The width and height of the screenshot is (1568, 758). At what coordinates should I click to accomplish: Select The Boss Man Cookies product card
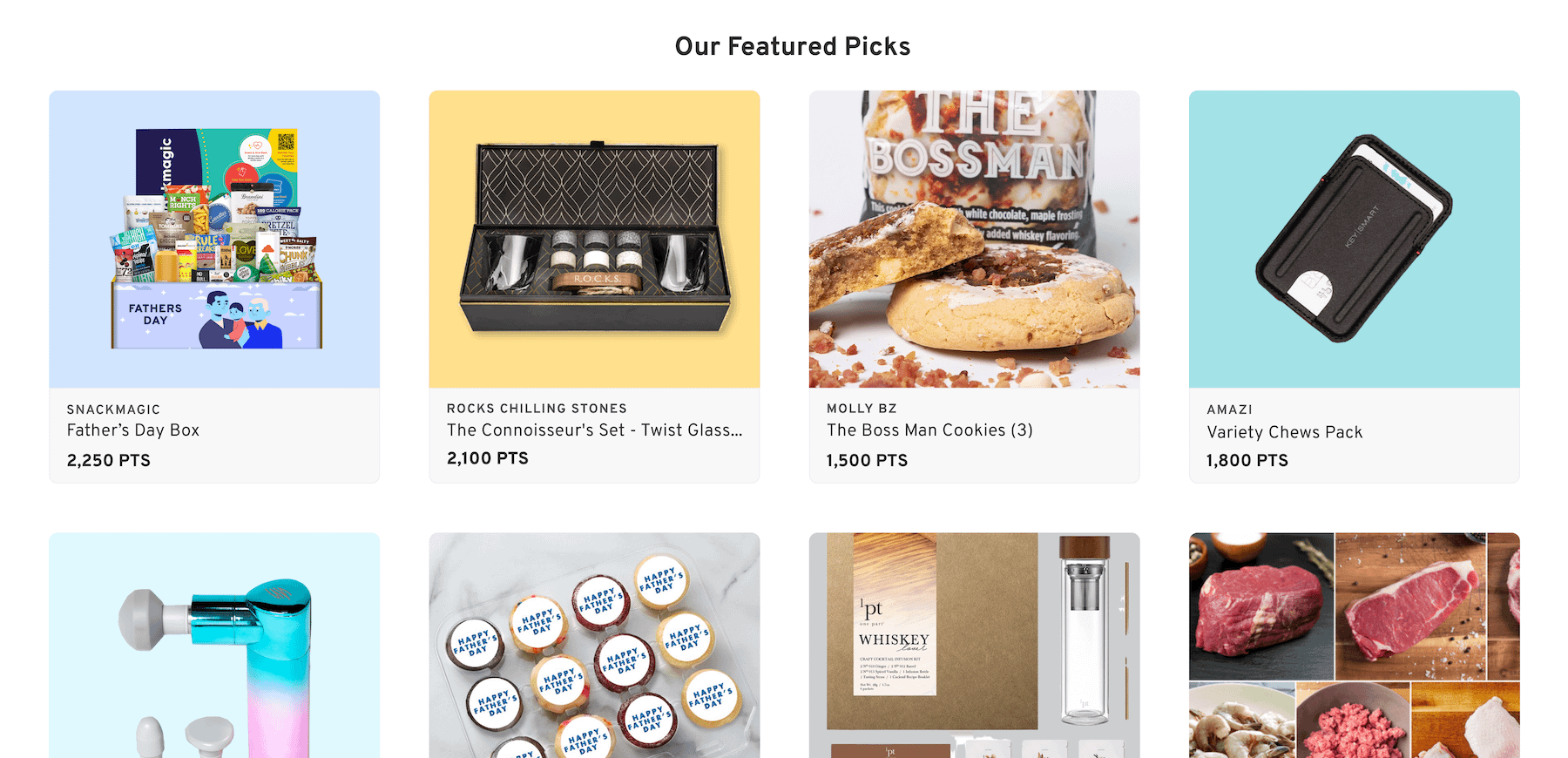pyautogui.click(x=974, y=286)
